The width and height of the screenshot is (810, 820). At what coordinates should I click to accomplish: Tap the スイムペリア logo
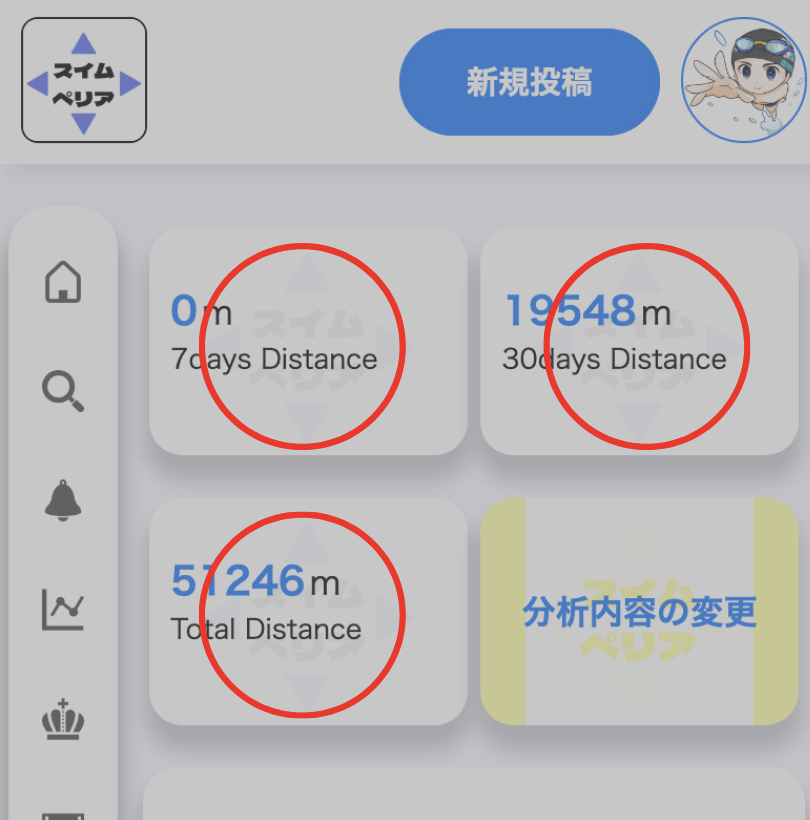(x=84, y=80)
